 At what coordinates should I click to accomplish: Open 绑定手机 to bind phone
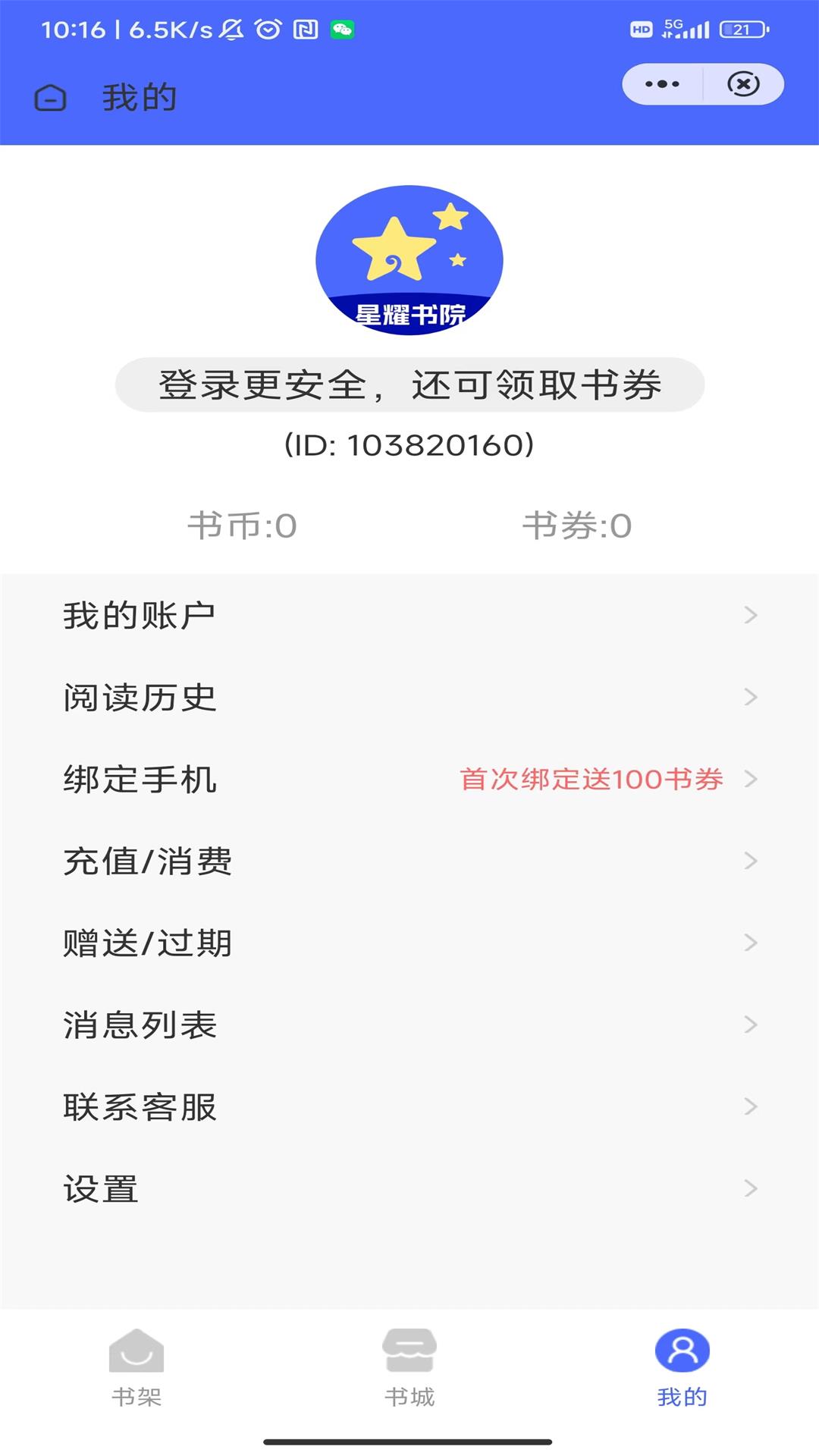(x=409, y=779)
